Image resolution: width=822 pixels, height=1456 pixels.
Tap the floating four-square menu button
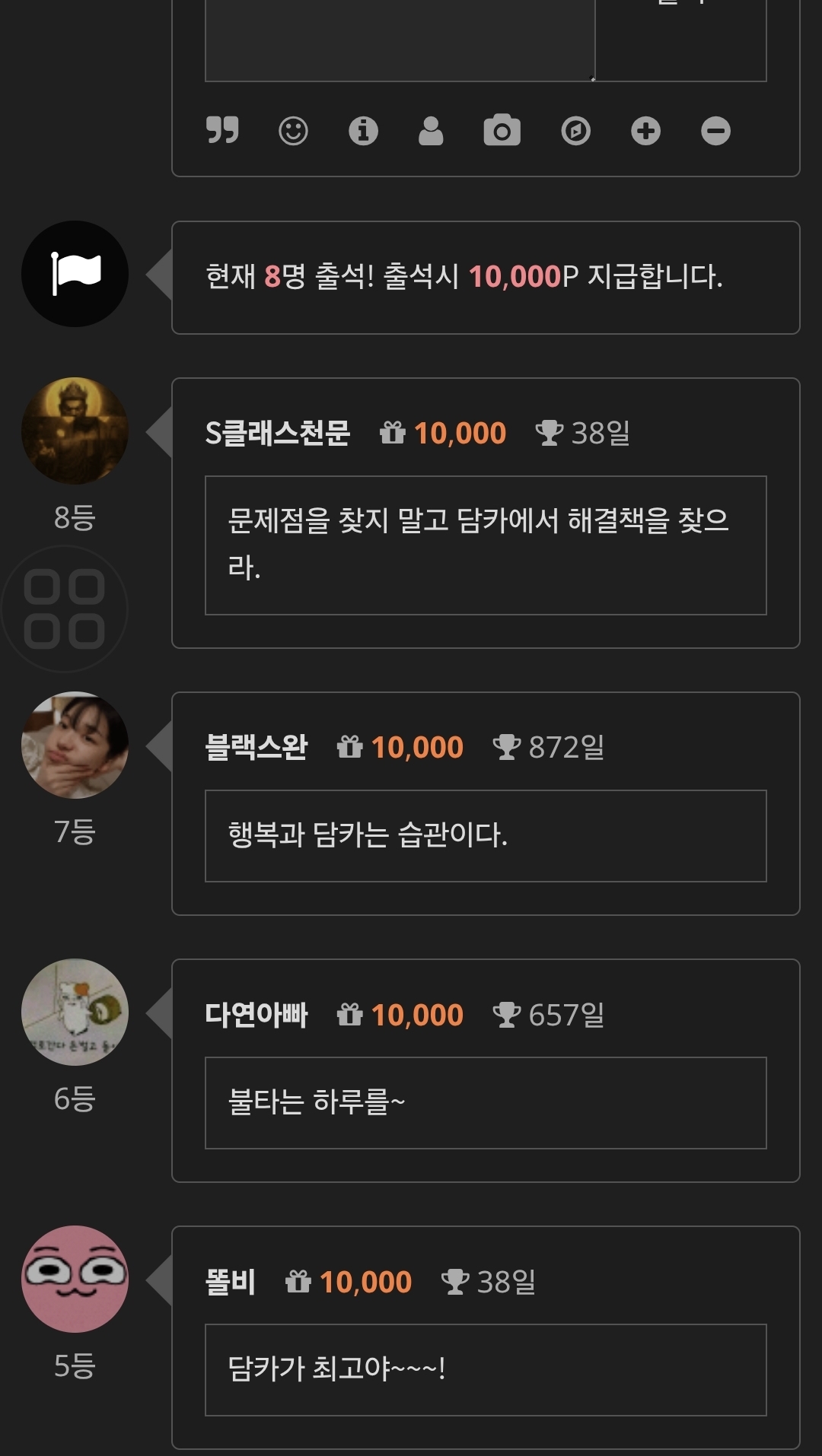pyautogui.click(x=65, y=609)
